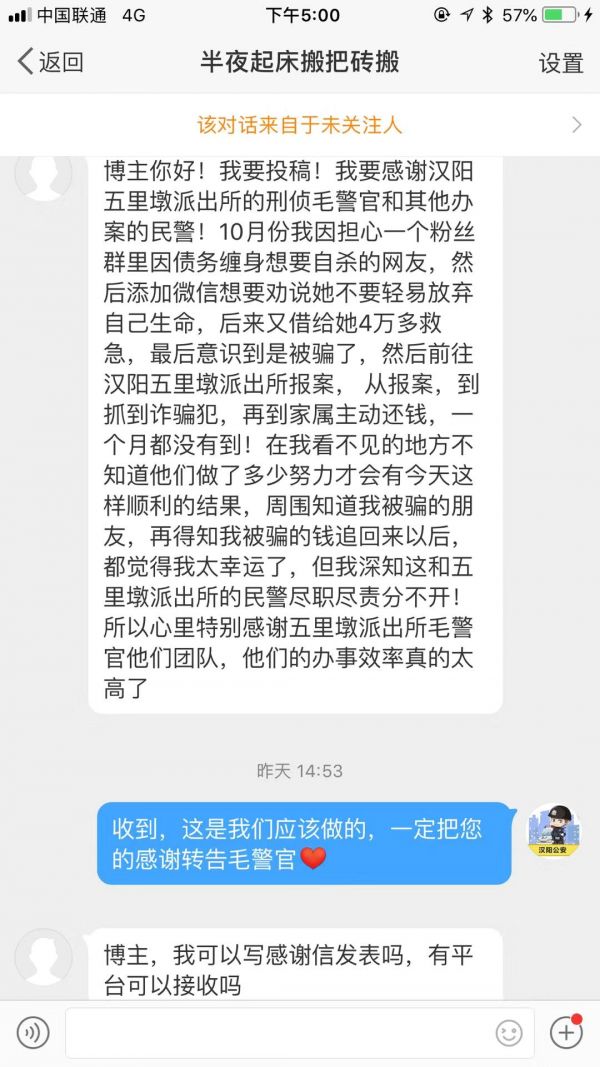The width and height of the screenshot is (600, 1067).
Task: Open the 汉阳公安 avatar profile
Action: pyautogui.click(x=555, y=829)
